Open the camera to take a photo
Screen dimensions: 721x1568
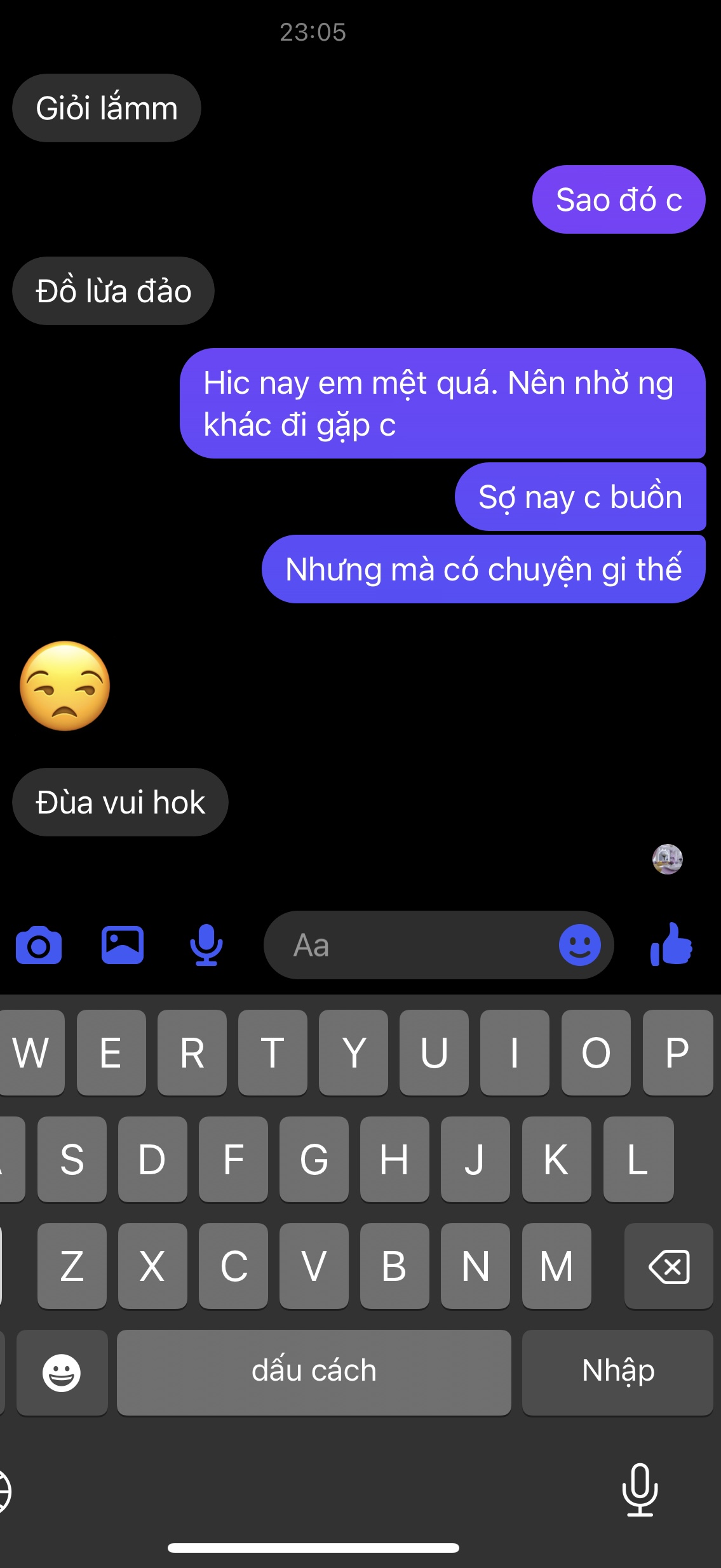[x=39, y=945]
